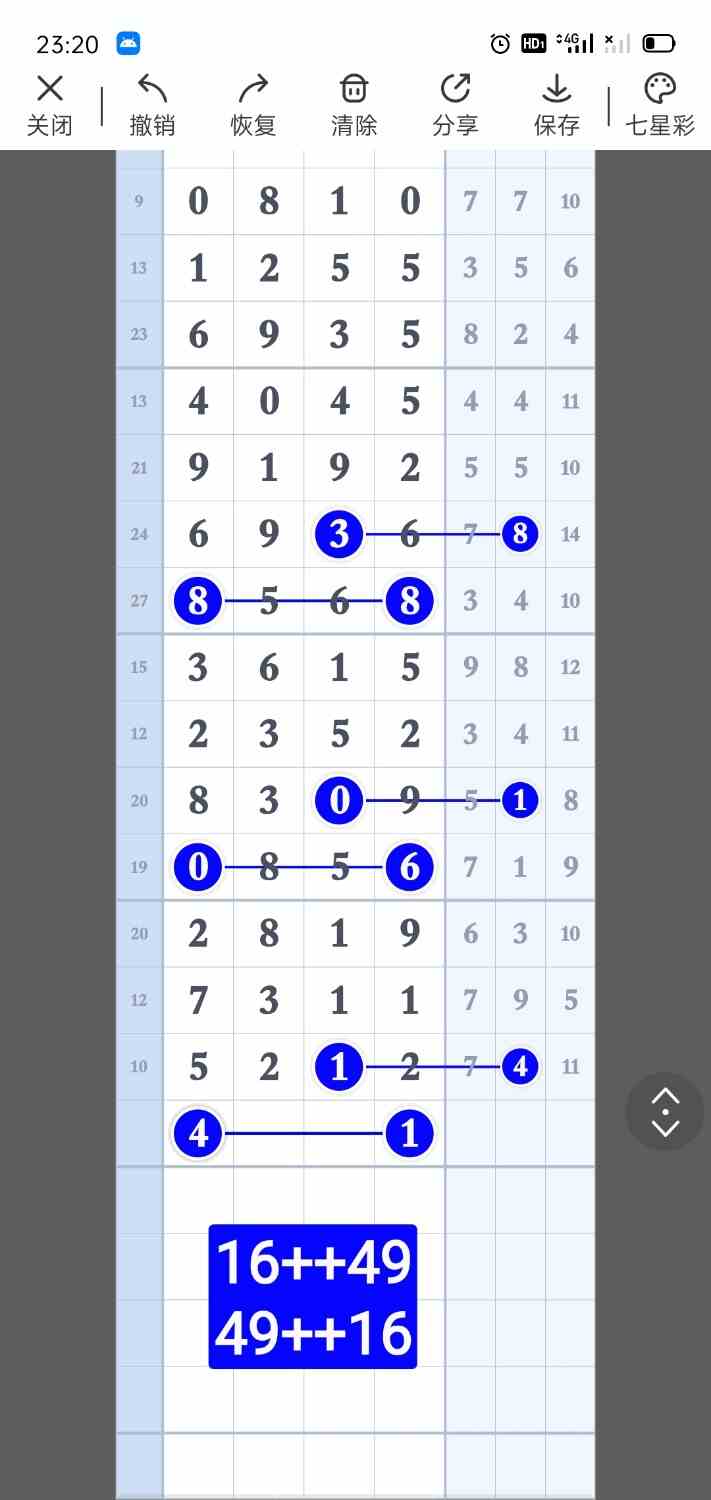Screen dimensions: 711x1500
Task: Tap the floating up-down scroll button
Action: click(x=665, y=1112)
